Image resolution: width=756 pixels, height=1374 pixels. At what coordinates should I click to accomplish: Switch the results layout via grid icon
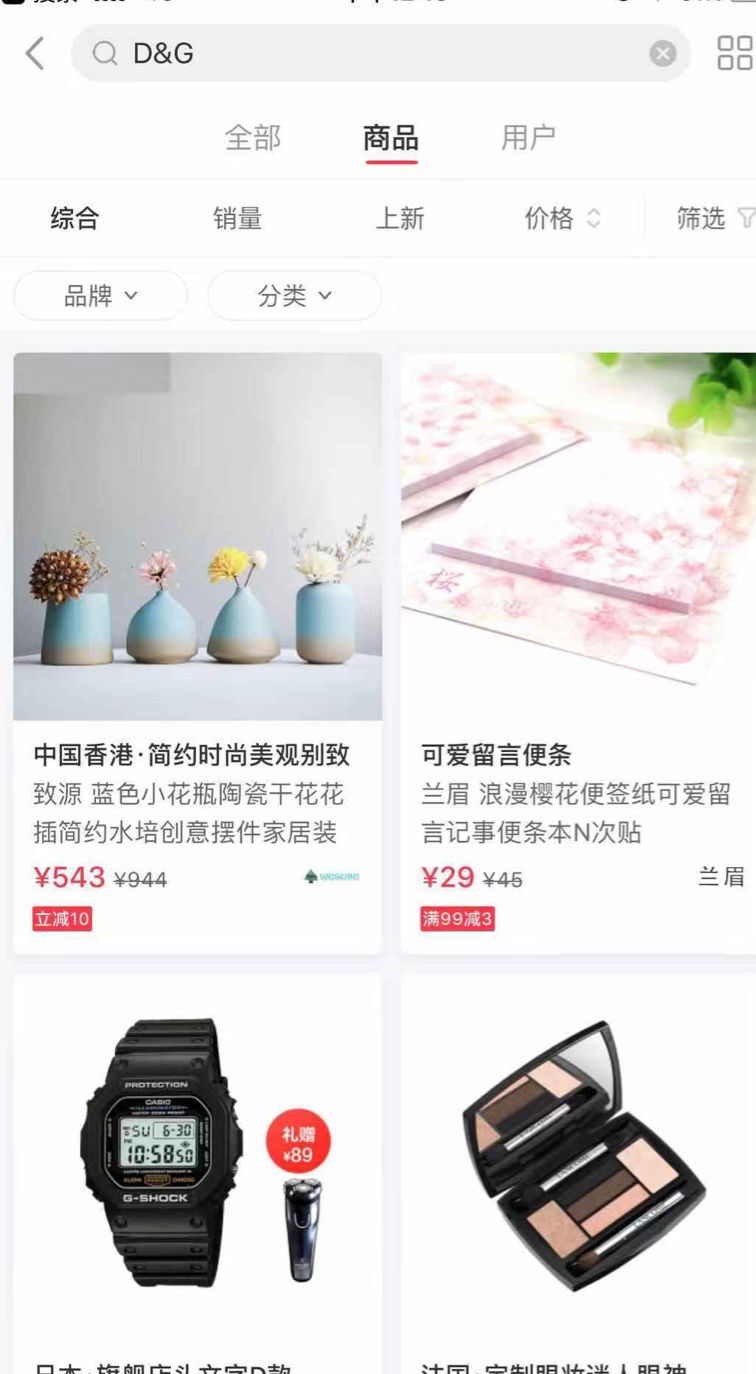point(735,53)
